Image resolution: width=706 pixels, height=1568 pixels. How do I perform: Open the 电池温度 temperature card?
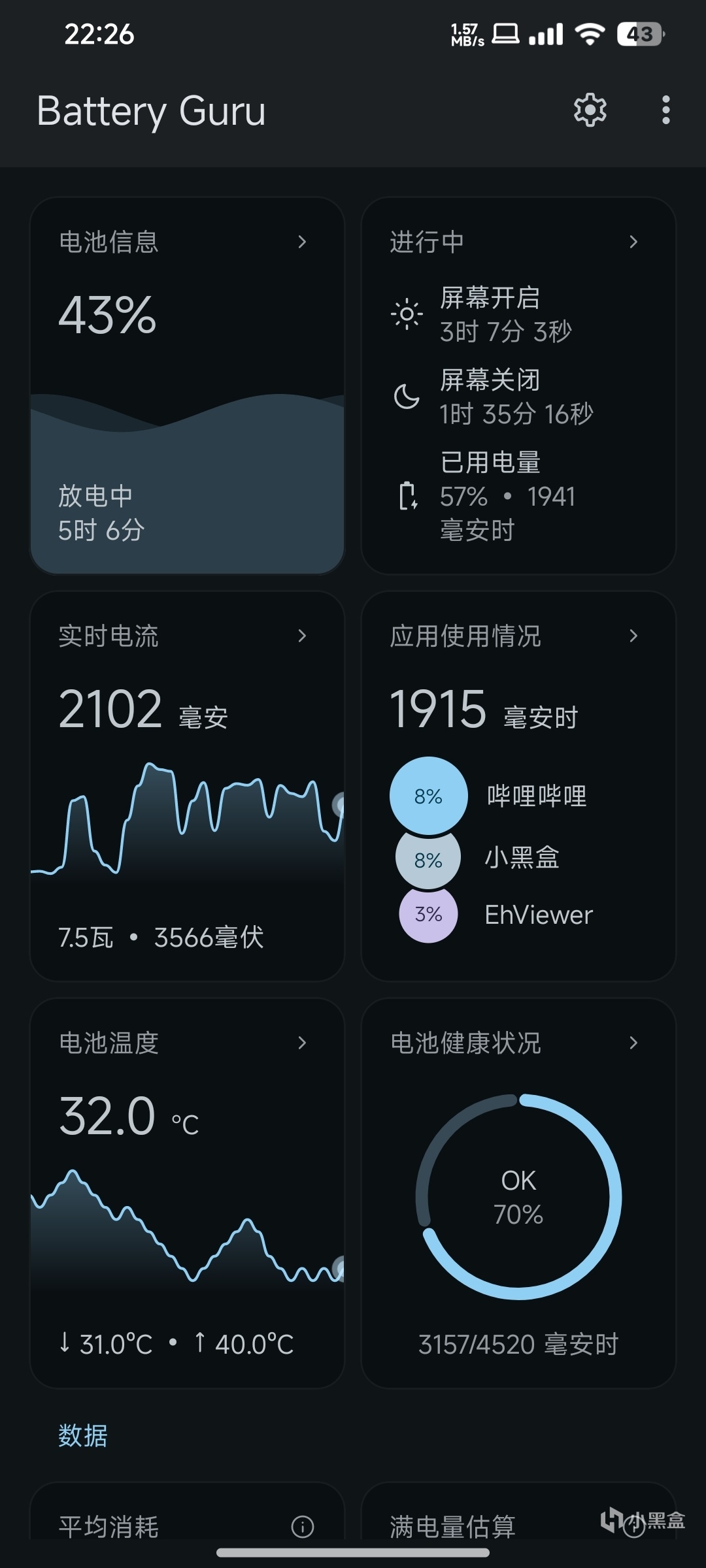tap(187, 1192)
